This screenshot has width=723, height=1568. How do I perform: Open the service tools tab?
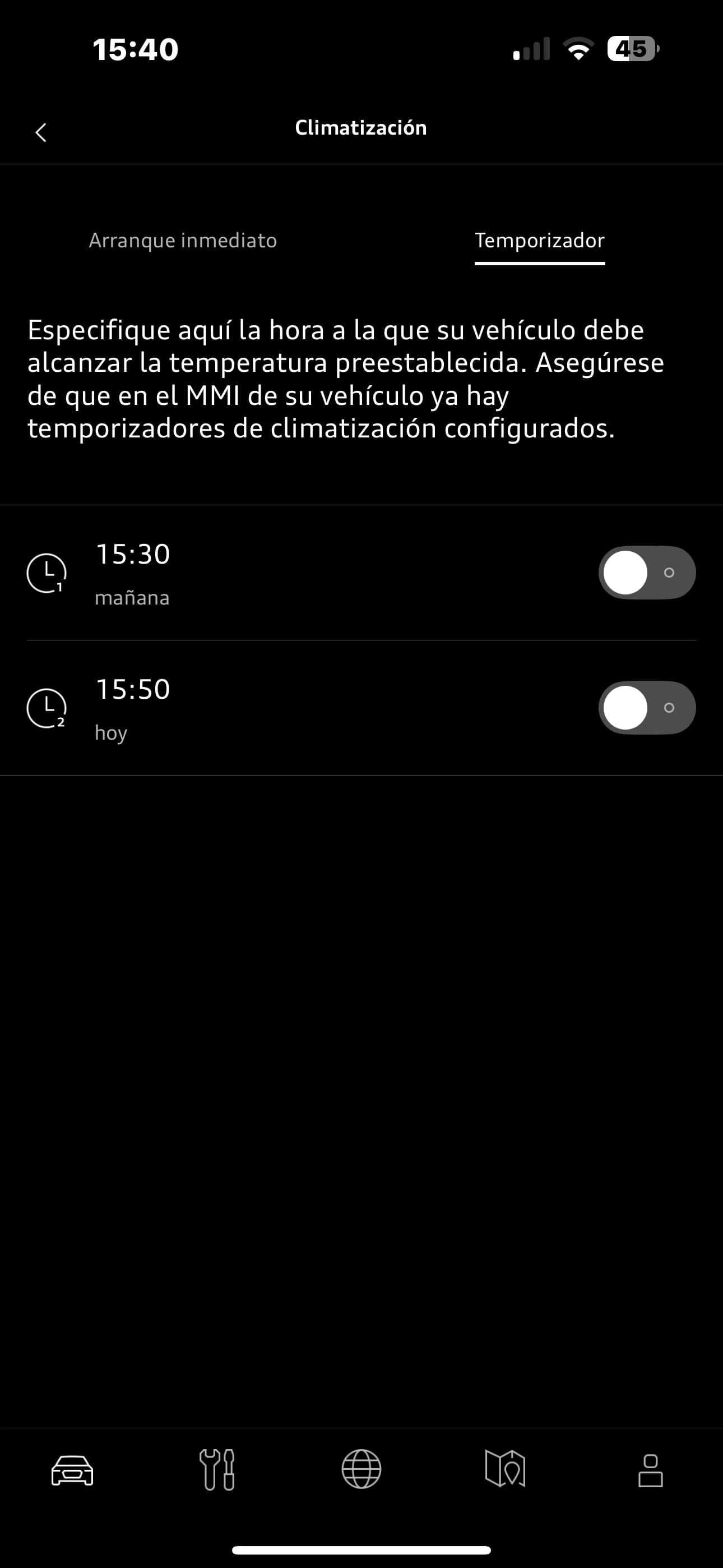(217, 1470)
